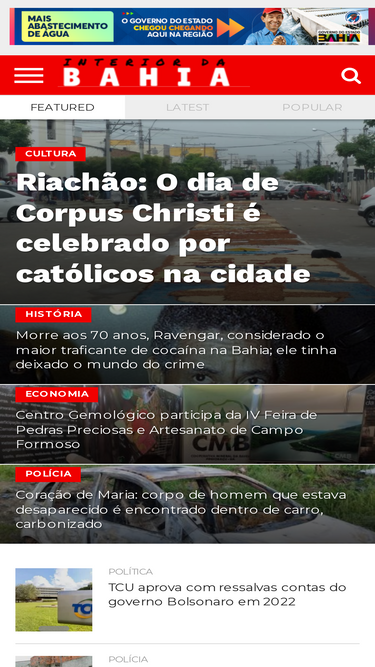Open the Riachão Corpus Christi article

coord(163,229)
